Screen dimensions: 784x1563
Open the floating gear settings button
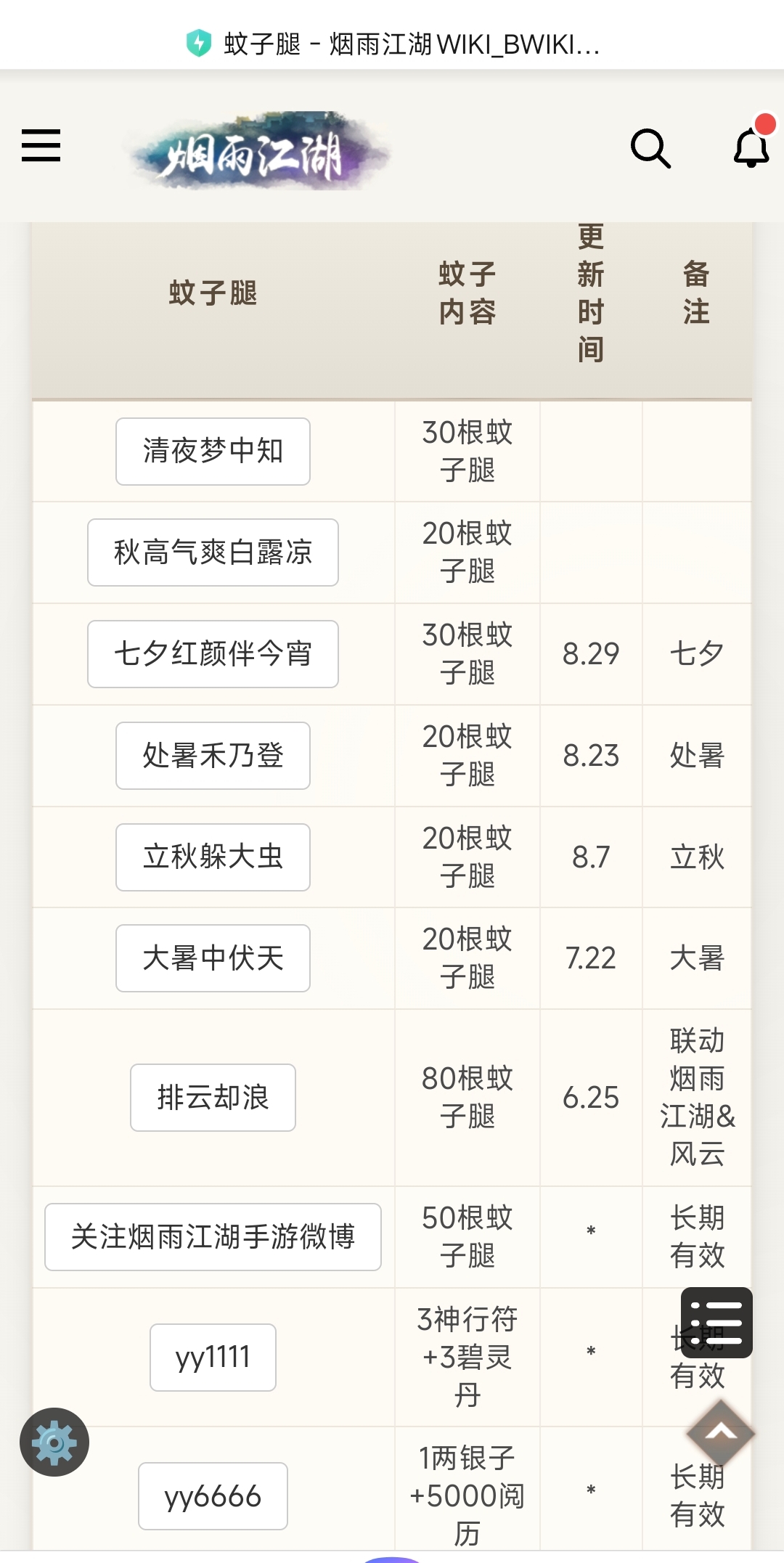[54, 1442]
